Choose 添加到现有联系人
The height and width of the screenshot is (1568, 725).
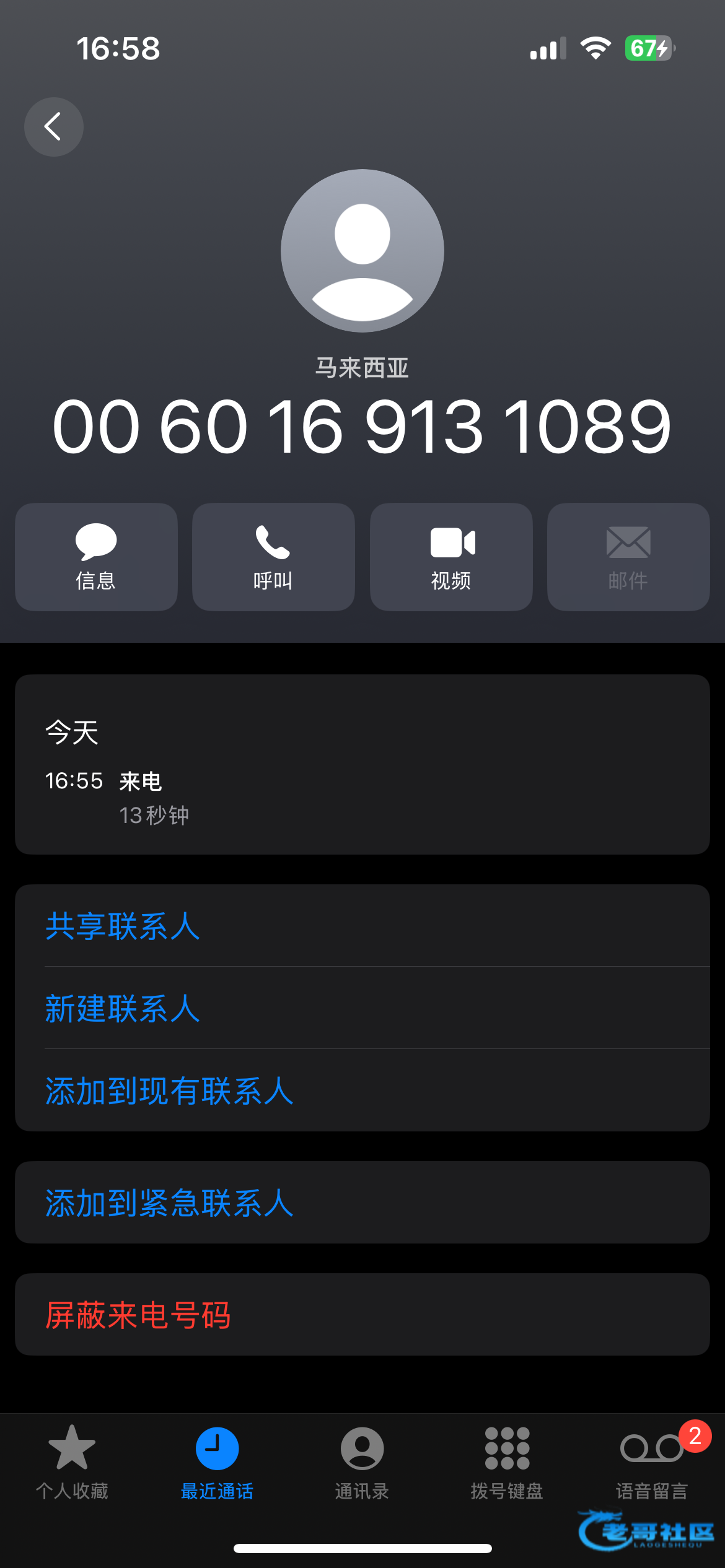pyautogui.click(x=362, y=1091)
